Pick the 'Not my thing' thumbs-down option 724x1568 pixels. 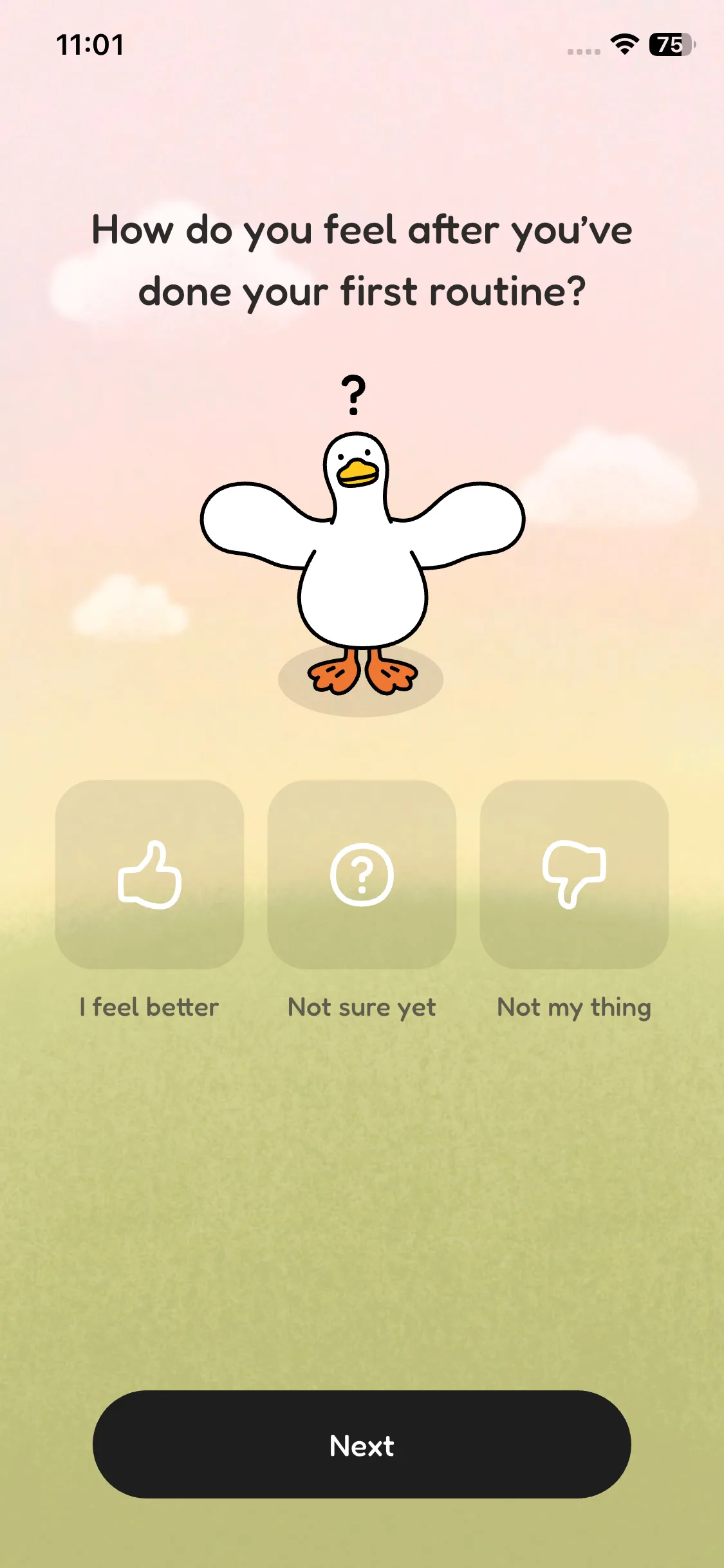(x=574, y=874)
